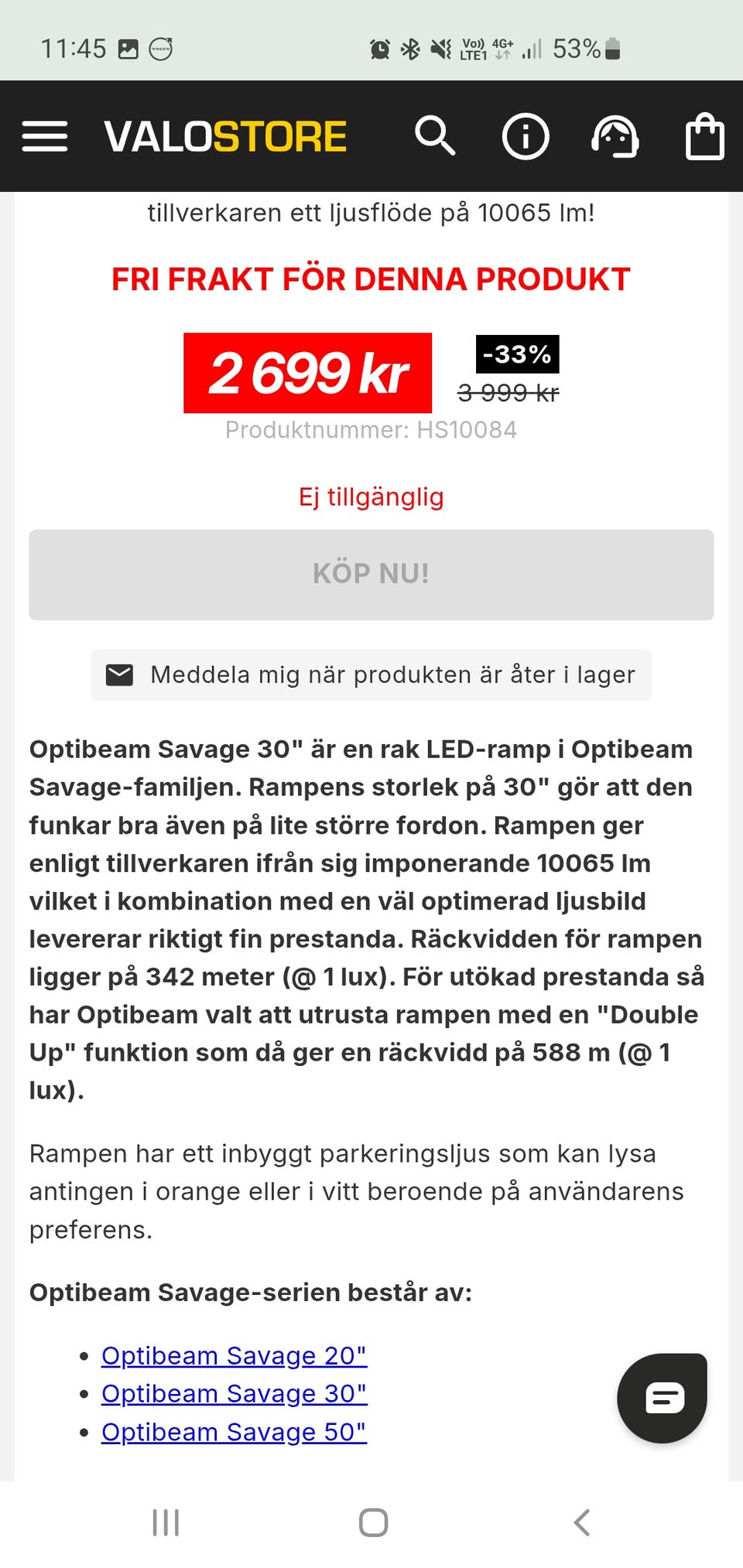The image size is (743, 1568).
Task: Open the hamburger menu
Action: pos(45,136)
